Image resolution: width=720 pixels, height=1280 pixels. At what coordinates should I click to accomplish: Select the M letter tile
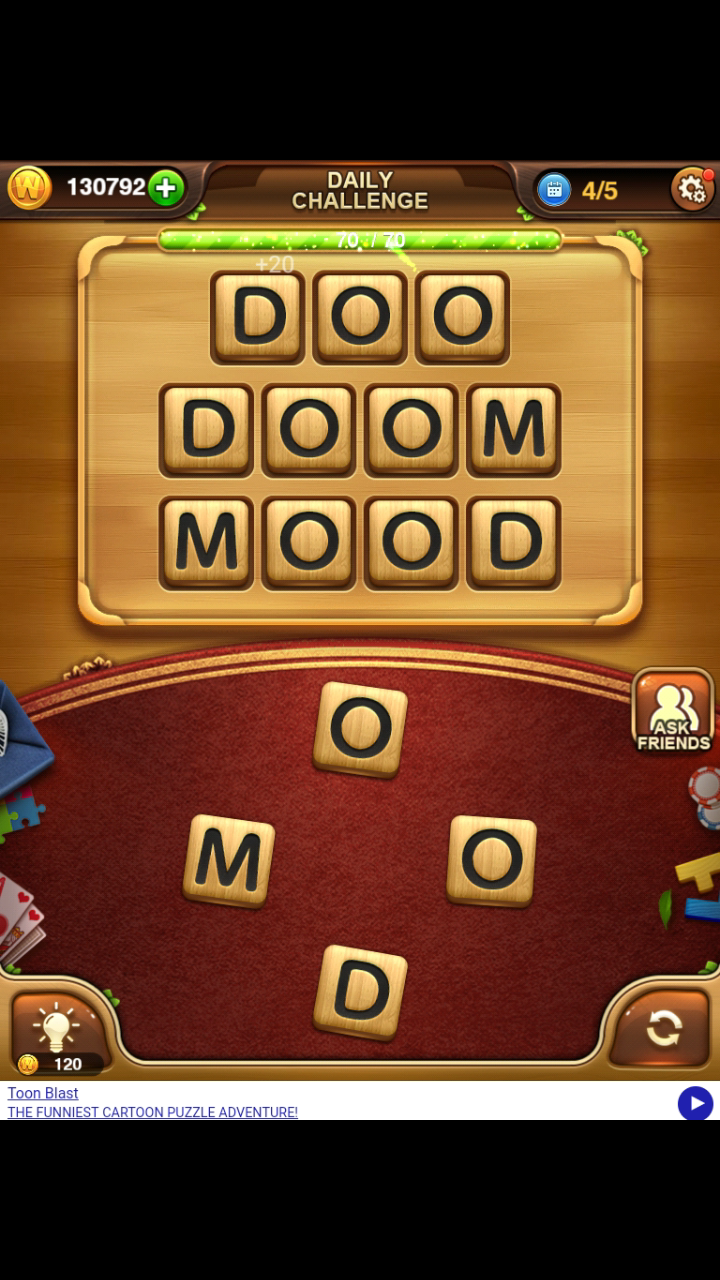[229, 860]
